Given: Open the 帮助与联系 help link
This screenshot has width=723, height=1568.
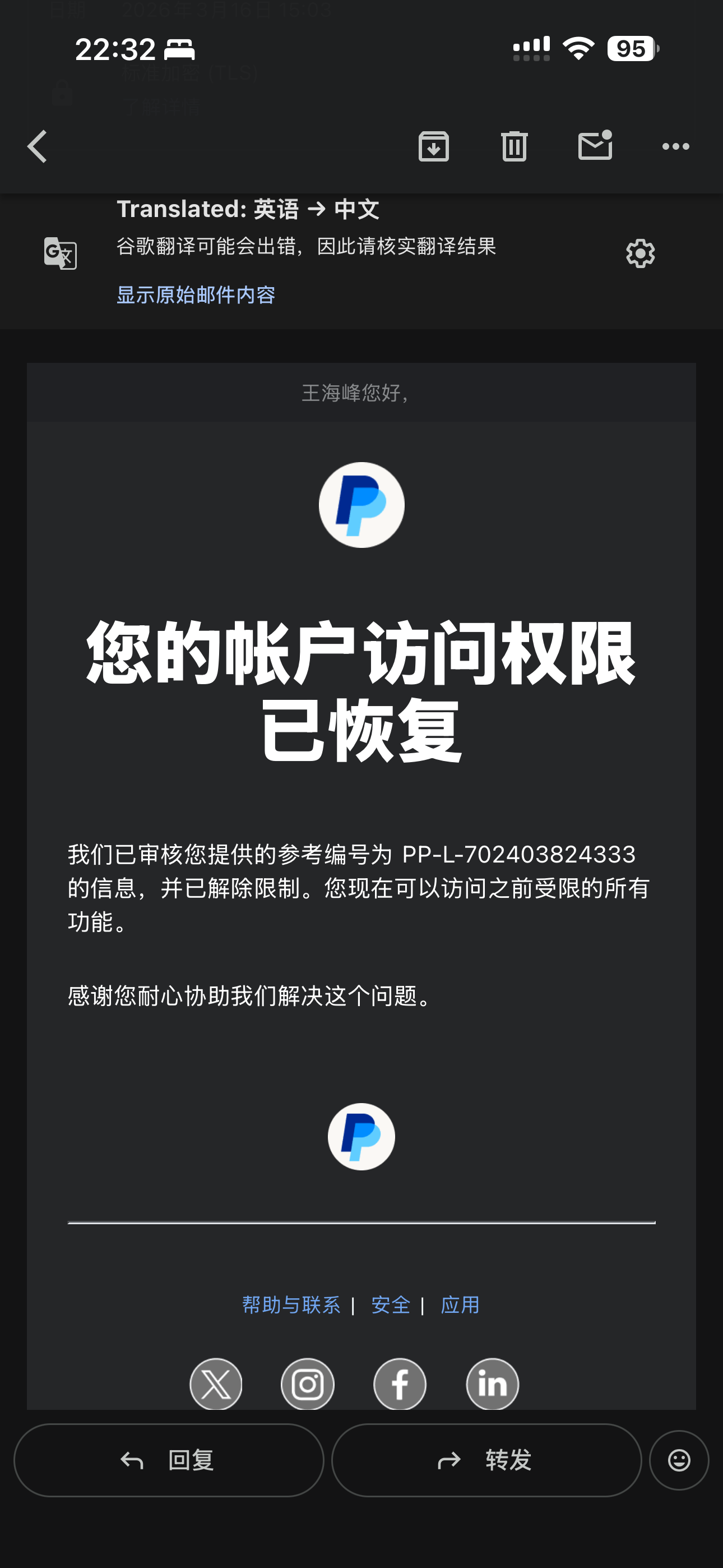Looking at the screenshot, I should (291, 1304).
